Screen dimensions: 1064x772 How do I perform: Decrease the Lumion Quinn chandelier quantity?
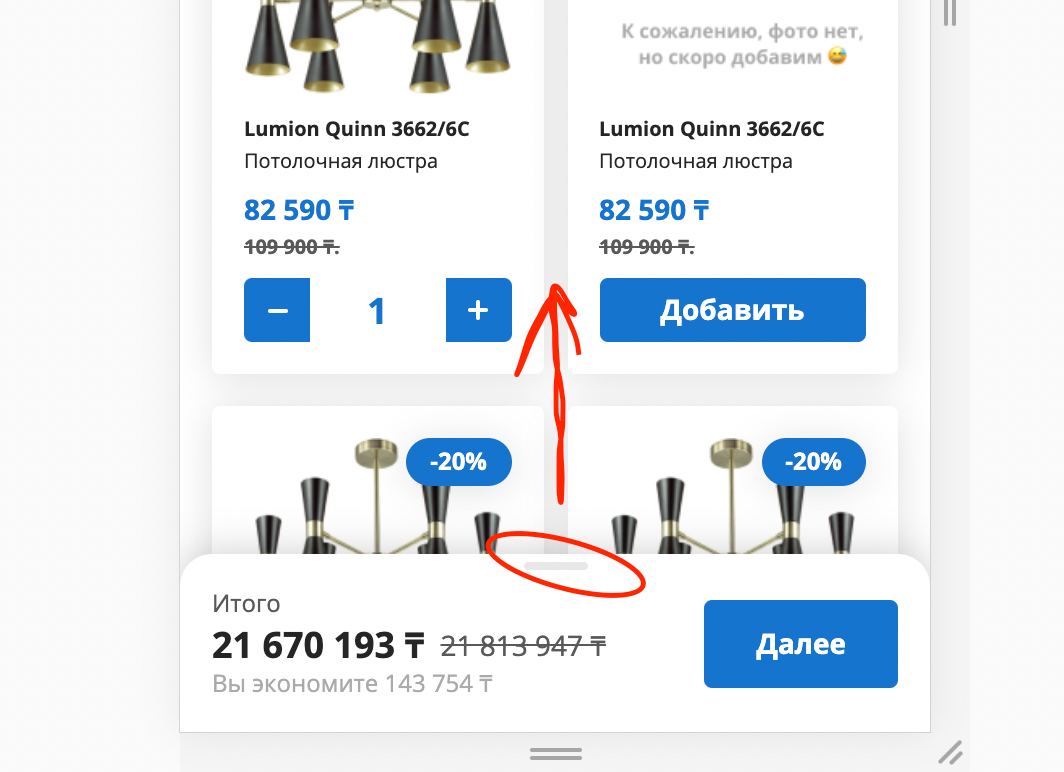click(277, 310)
